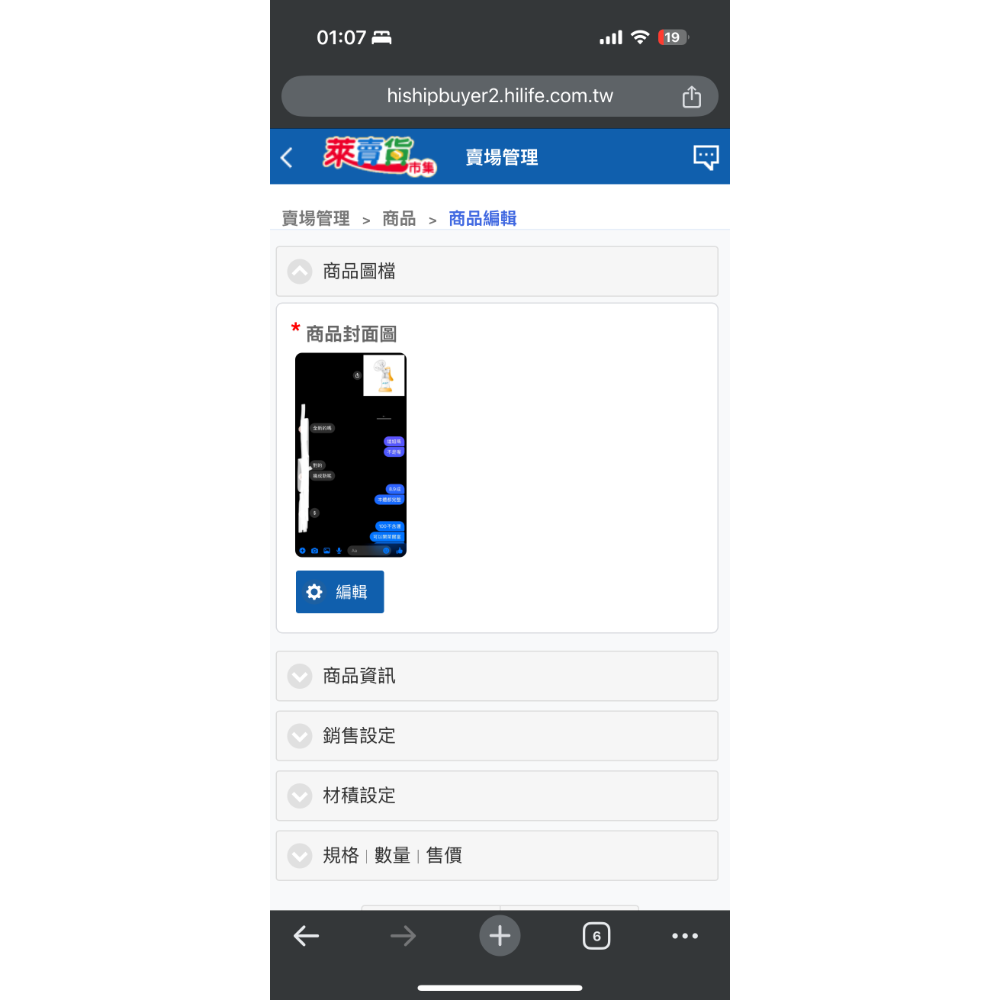Go to the 商品 breadcrumb link

point(399,219)
